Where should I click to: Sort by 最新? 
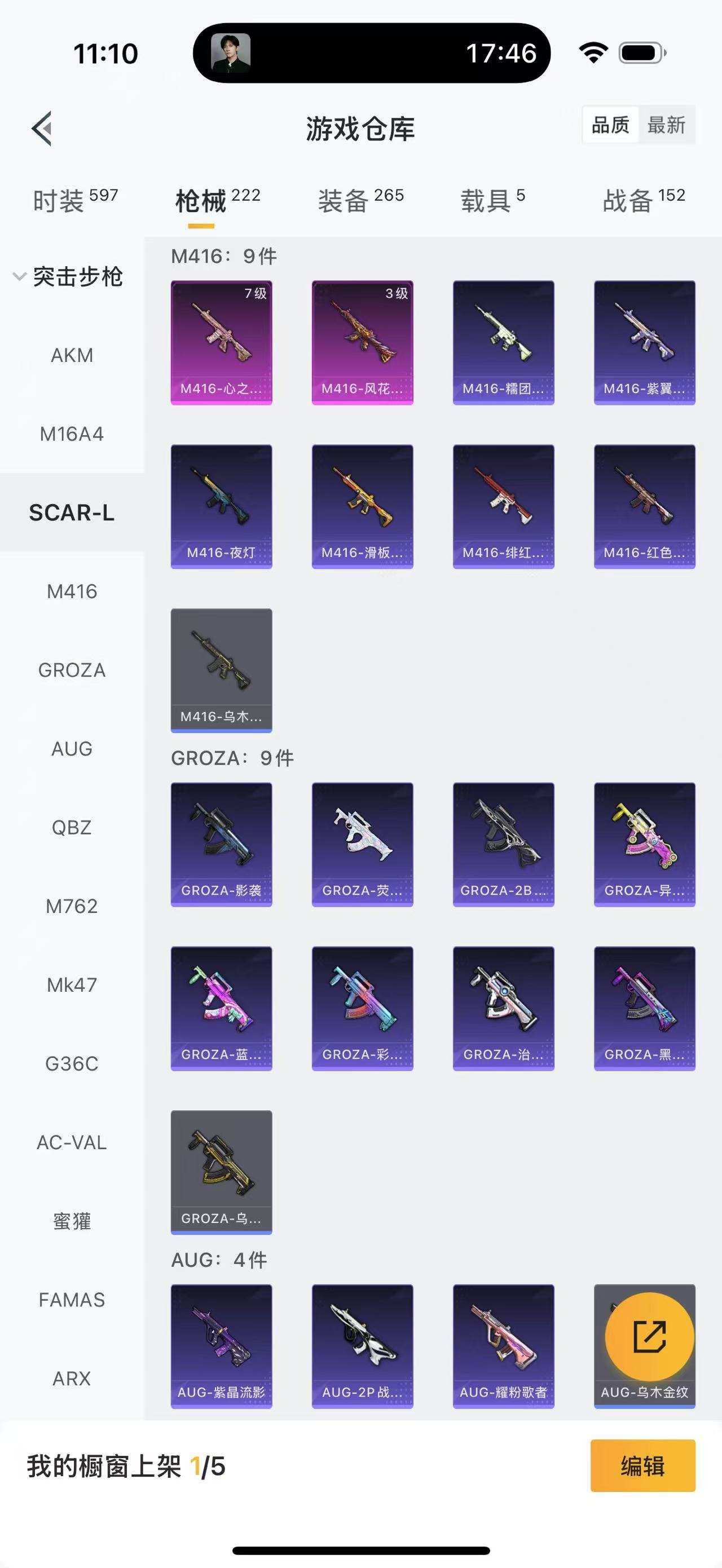click(x=666, y=125)
